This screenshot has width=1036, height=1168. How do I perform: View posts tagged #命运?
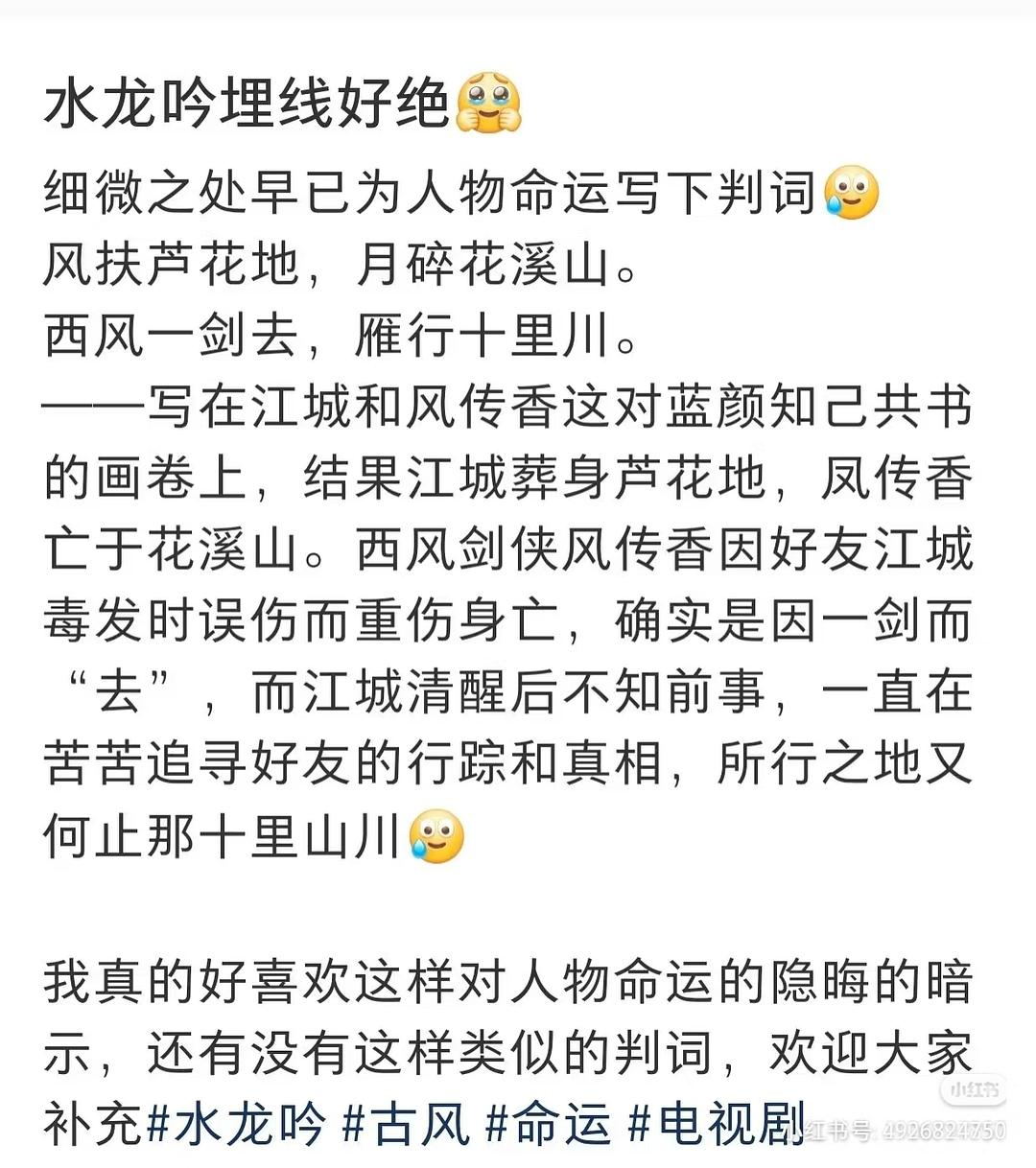549,1123
